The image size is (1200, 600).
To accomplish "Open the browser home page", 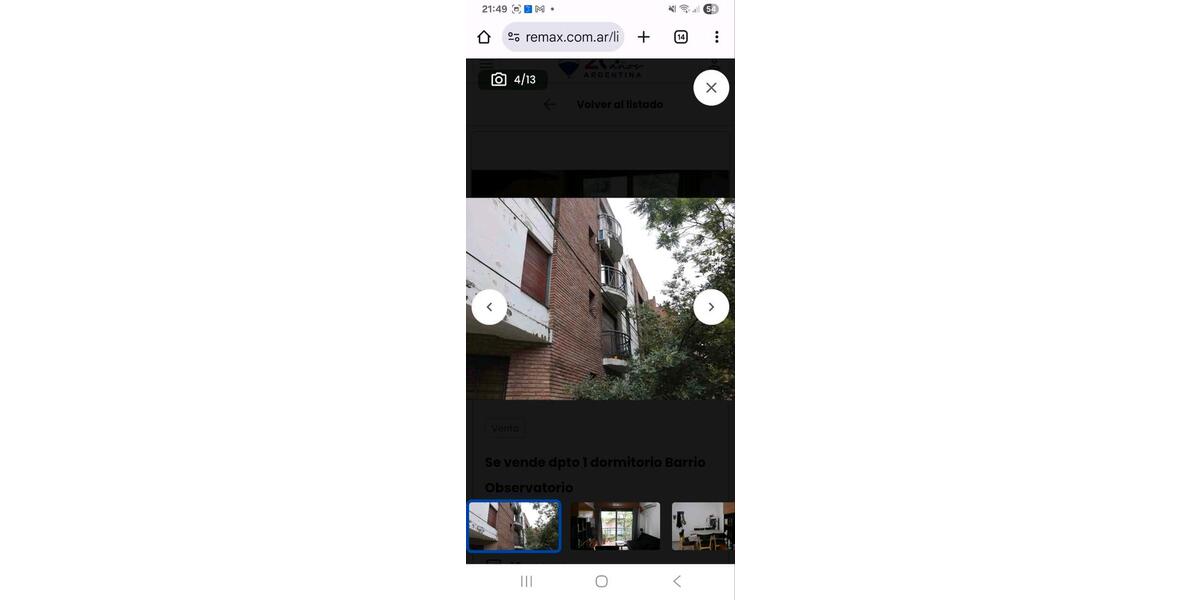I will 484,37.
